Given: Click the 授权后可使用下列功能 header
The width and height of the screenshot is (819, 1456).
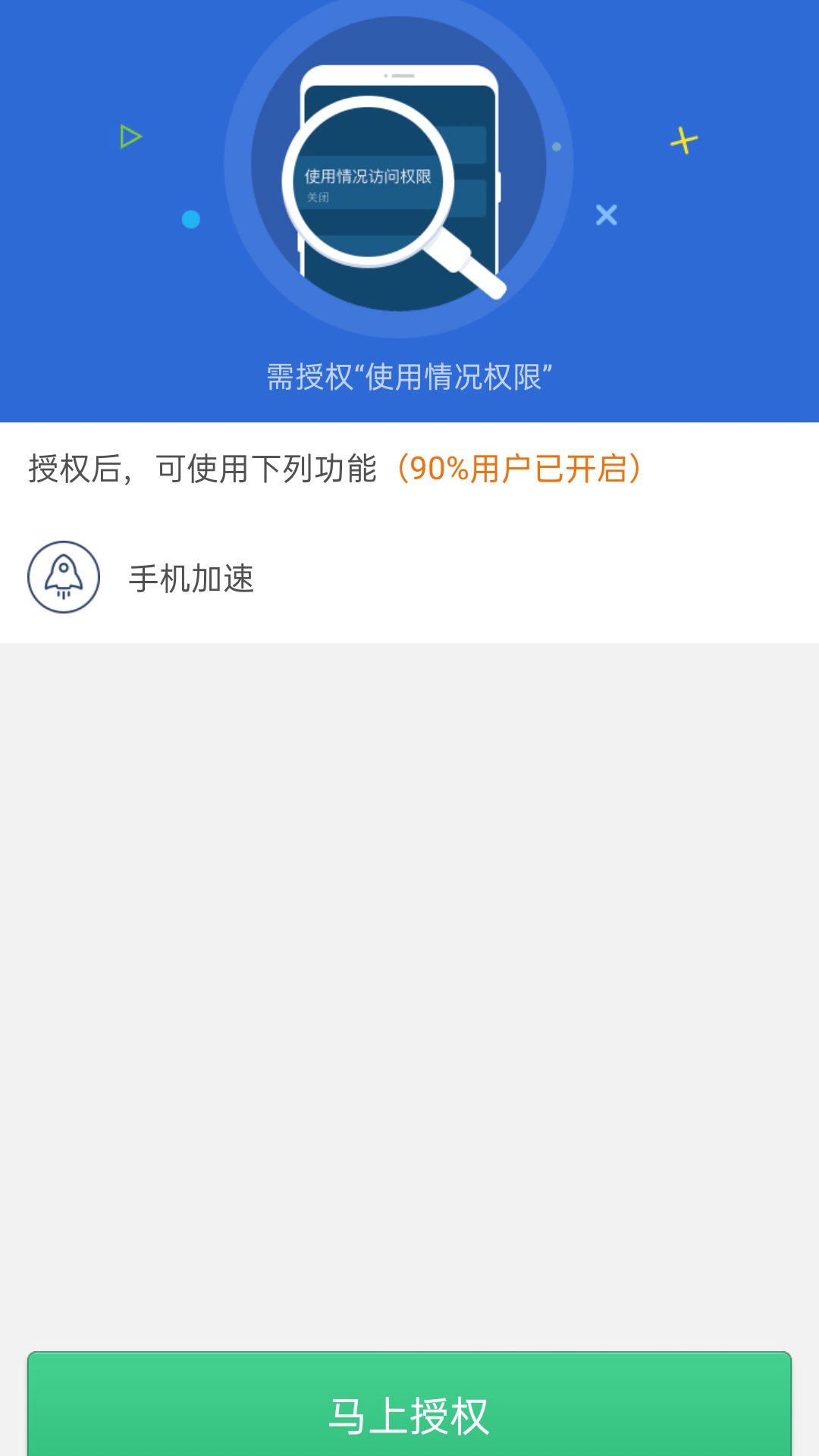Looking at the screenshot, I should 205,470.
